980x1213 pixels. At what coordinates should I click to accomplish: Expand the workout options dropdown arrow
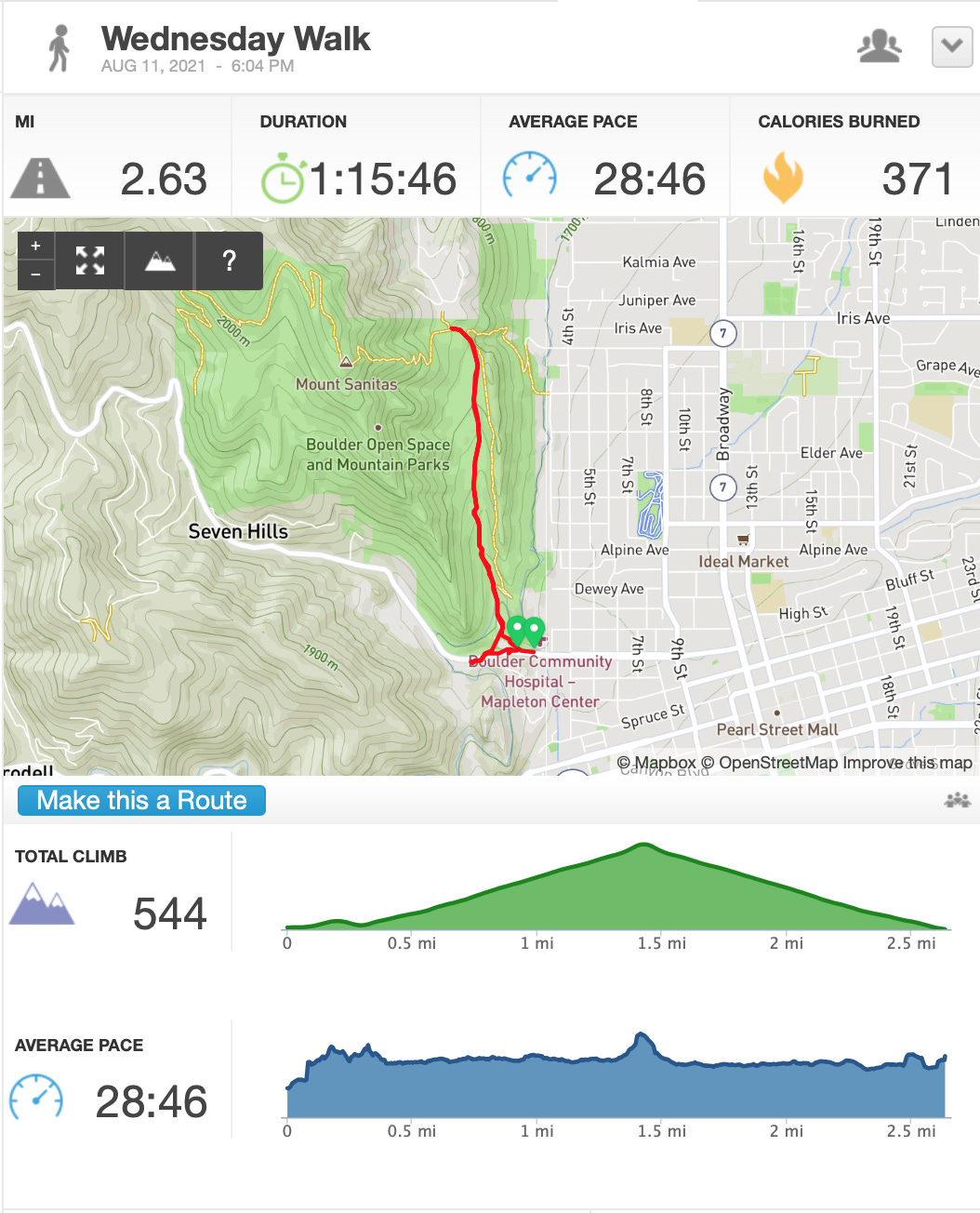click(952, 47)
